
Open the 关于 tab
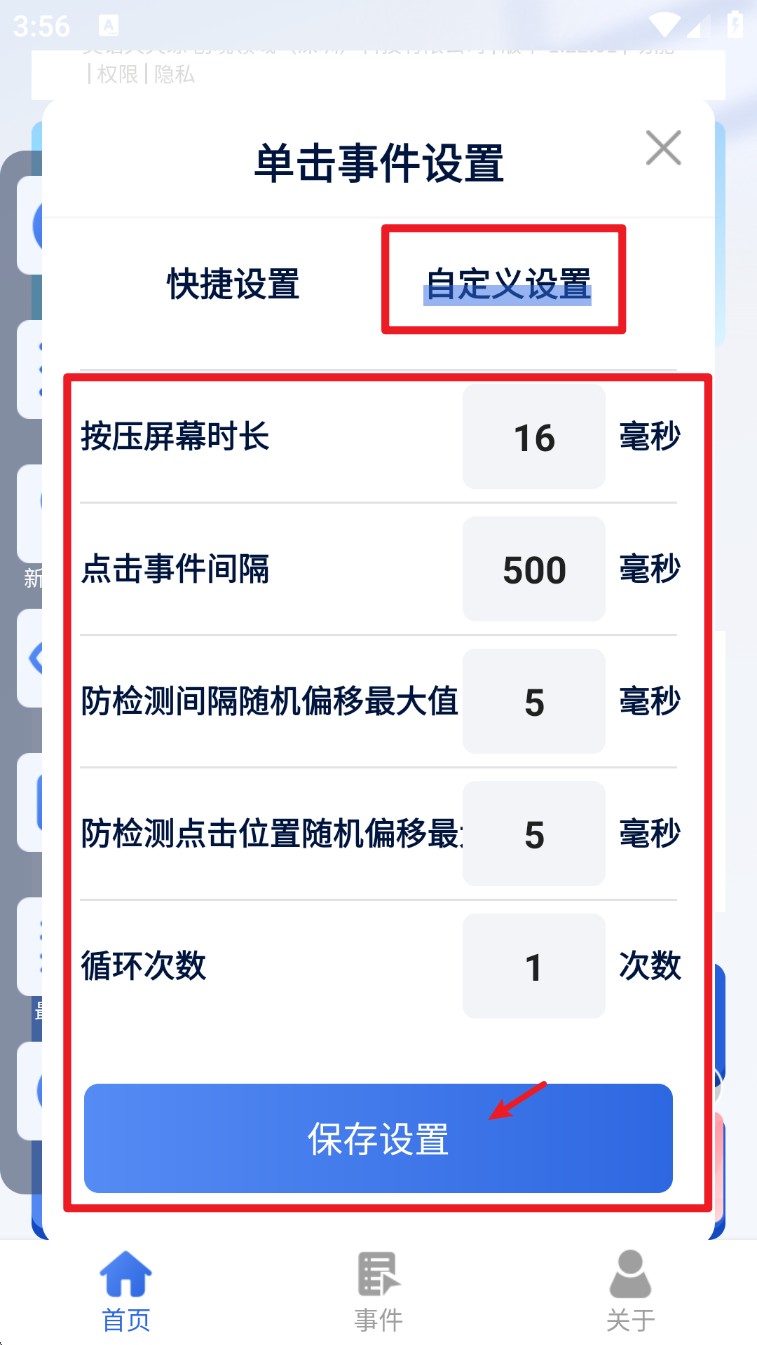(630, 1292)
